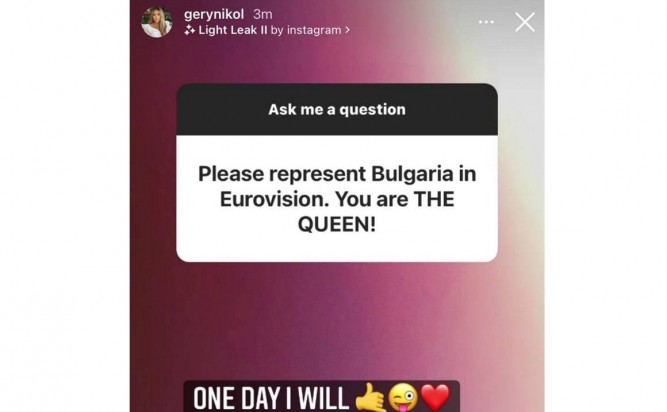667x412 pixels.
Task: Open the story overflow menu
Action: click(x=487, y=22)
